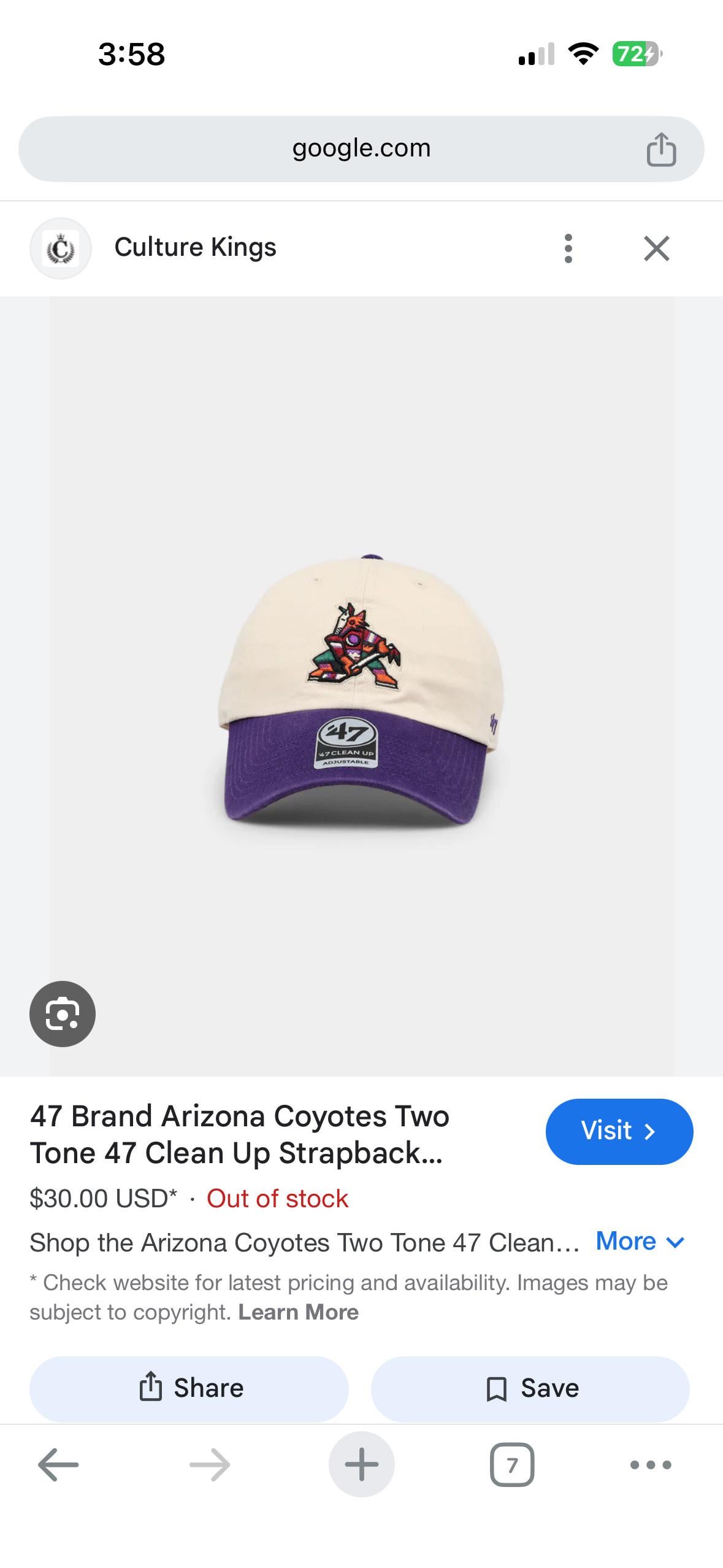Save this cap to your collection
Viewport: 723px width, 1568px height.
pos(530,1388)
